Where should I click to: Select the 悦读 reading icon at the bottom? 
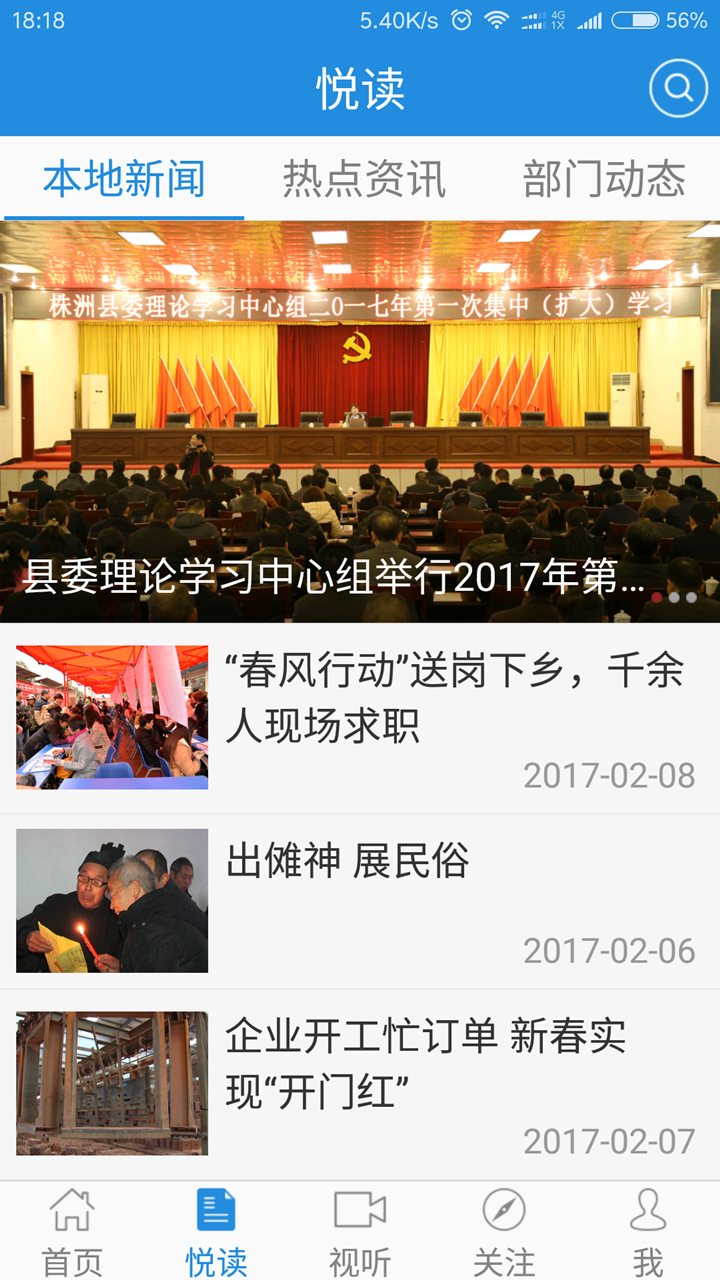[216, 1213]
